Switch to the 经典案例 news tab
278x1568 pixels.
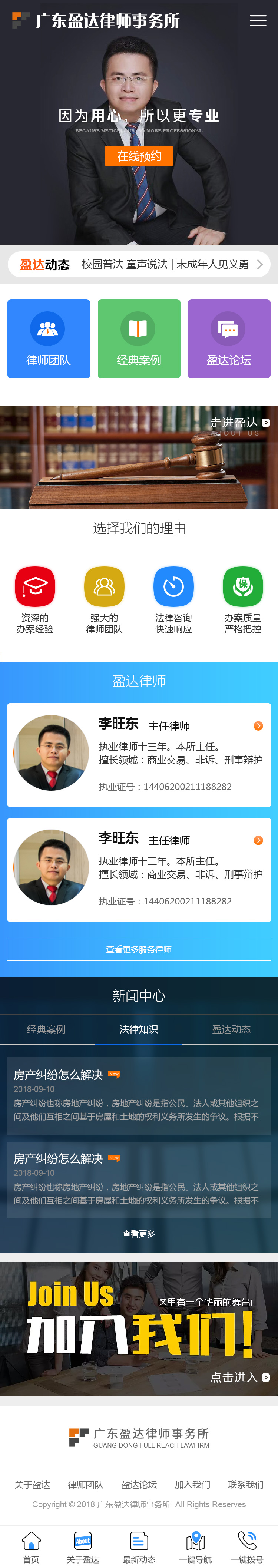[46, 1029]
